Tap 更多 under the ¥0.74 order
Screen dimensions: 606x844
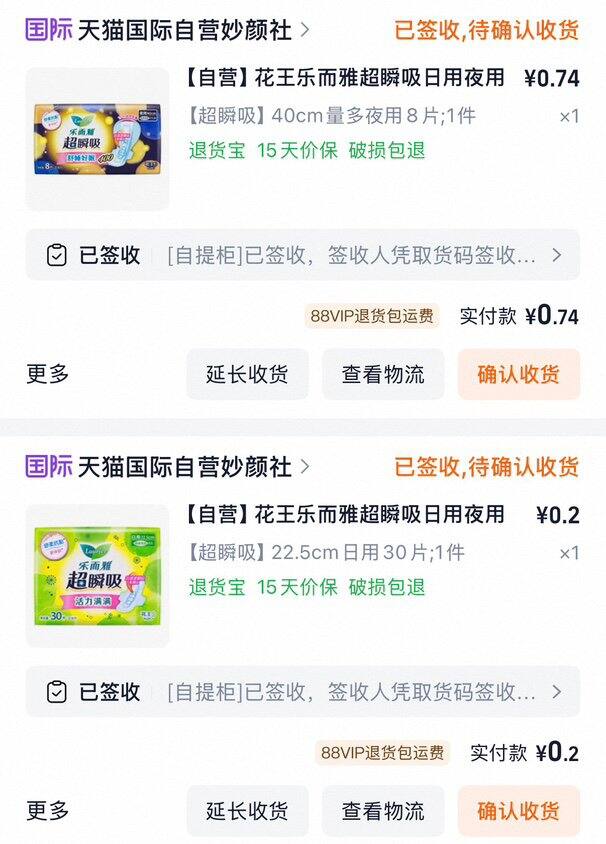pos(48,374)
